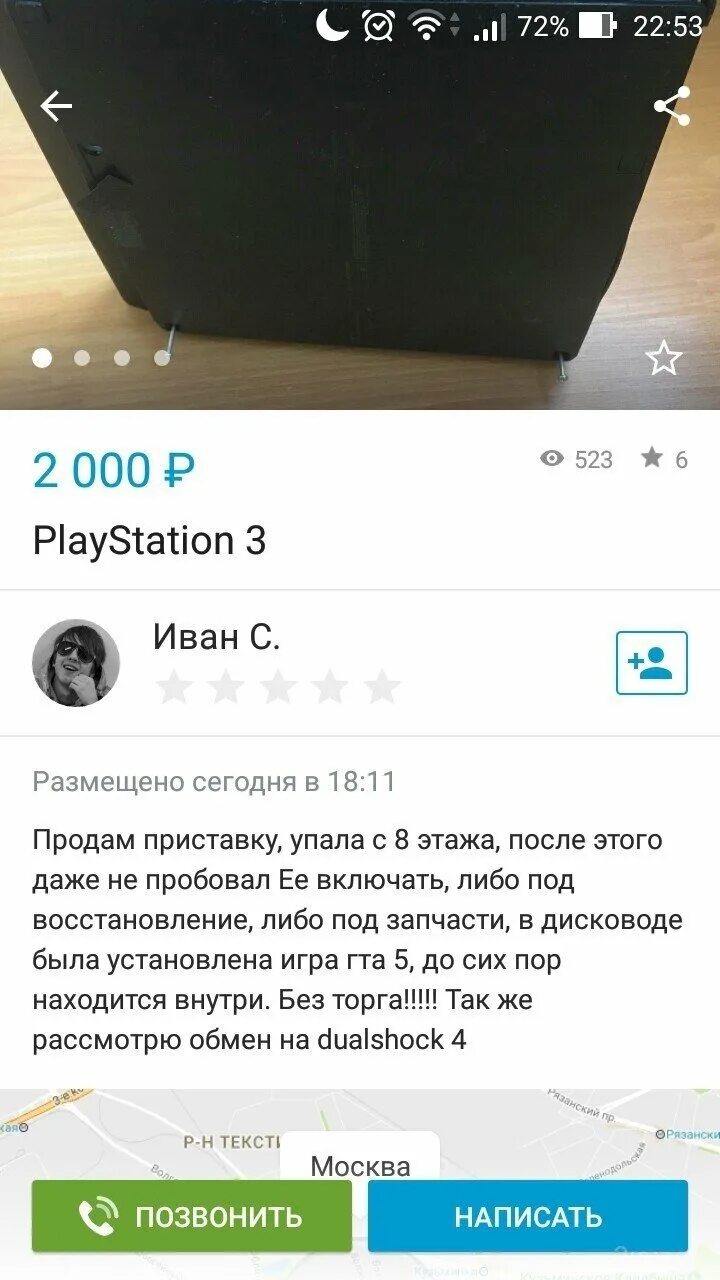Open seller Иван С. profile
This screenshot has width=720, height=1280.
pyautogui.click(x=216, y=637)
